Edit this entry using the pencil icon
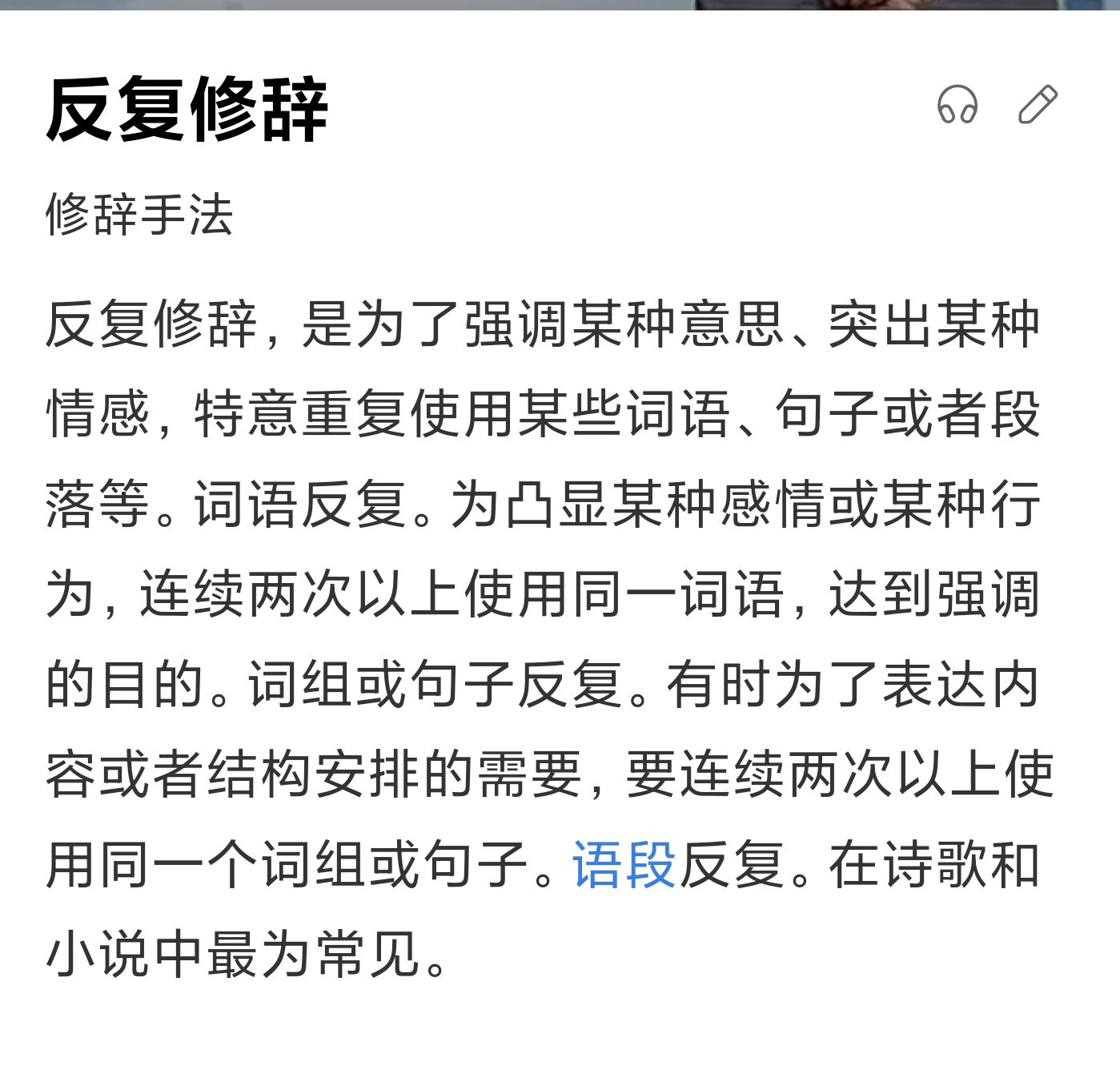Image resolution: width=1120 pixels, height=1078 pixels. tap(1038, 105)
